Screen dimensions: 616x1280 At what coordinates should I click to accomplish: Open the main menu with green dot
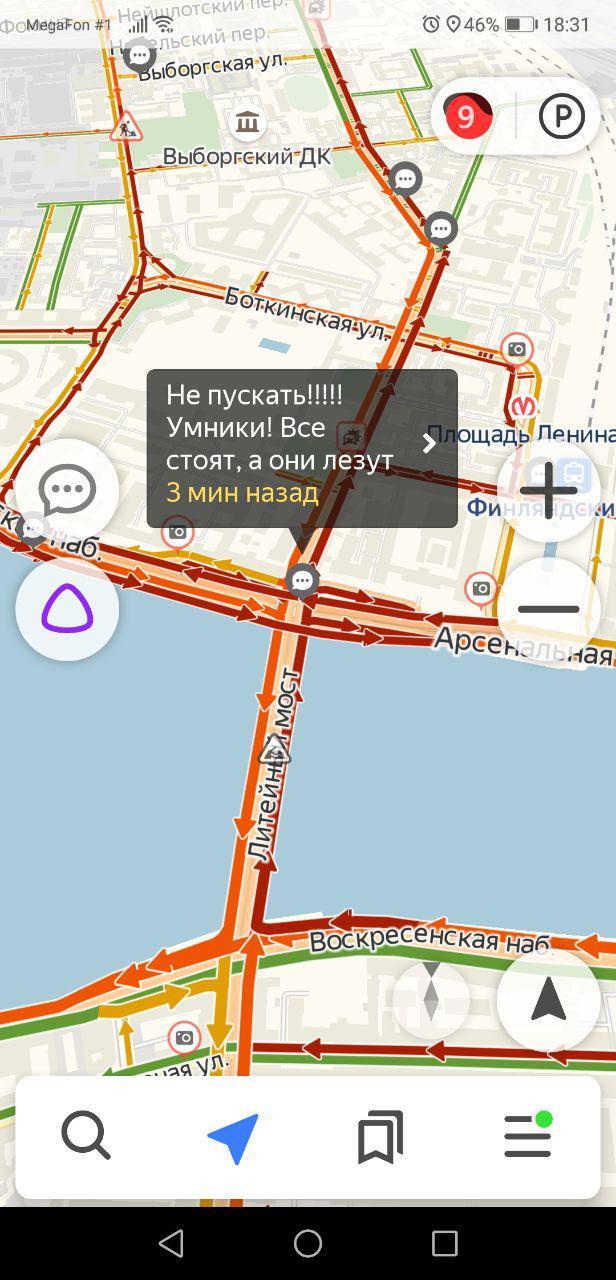pyautogui.click(x=527, y=1137)
